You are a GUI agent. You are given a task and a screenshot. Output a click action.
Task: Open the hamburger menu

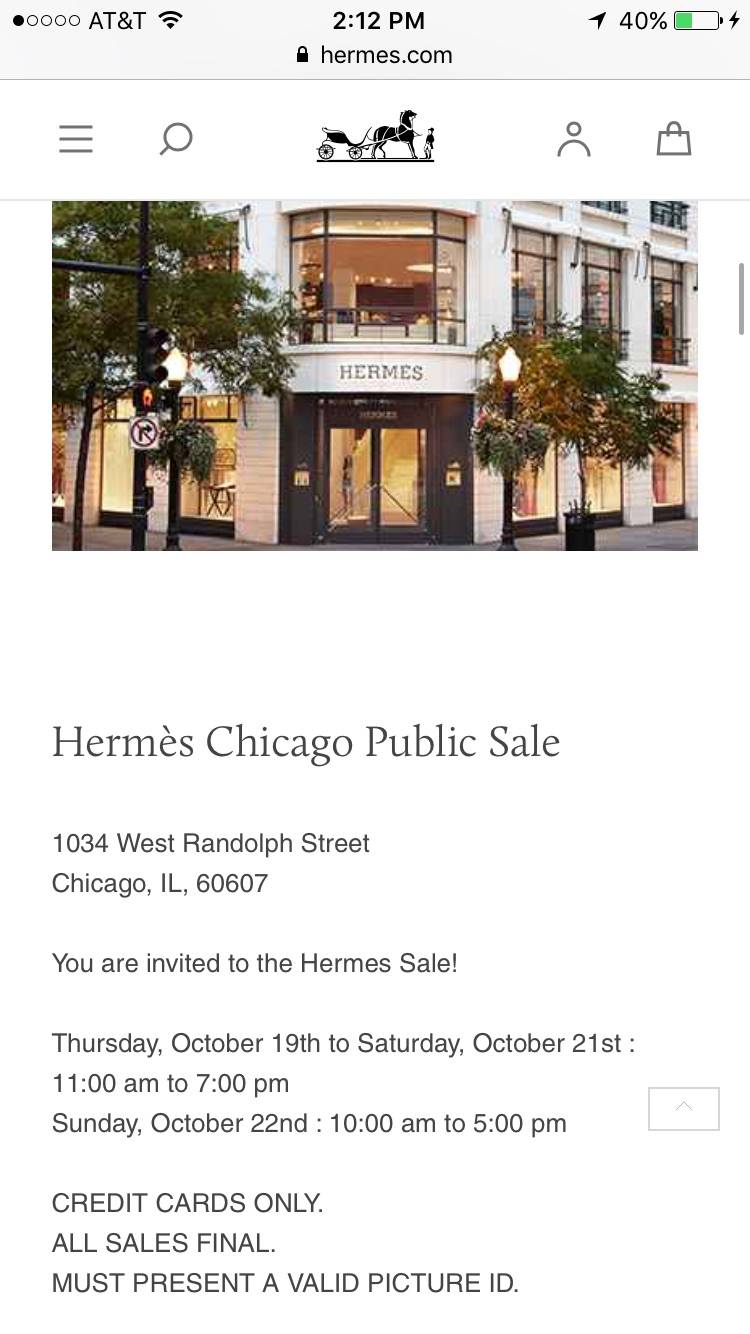click(x=76, y=139)
